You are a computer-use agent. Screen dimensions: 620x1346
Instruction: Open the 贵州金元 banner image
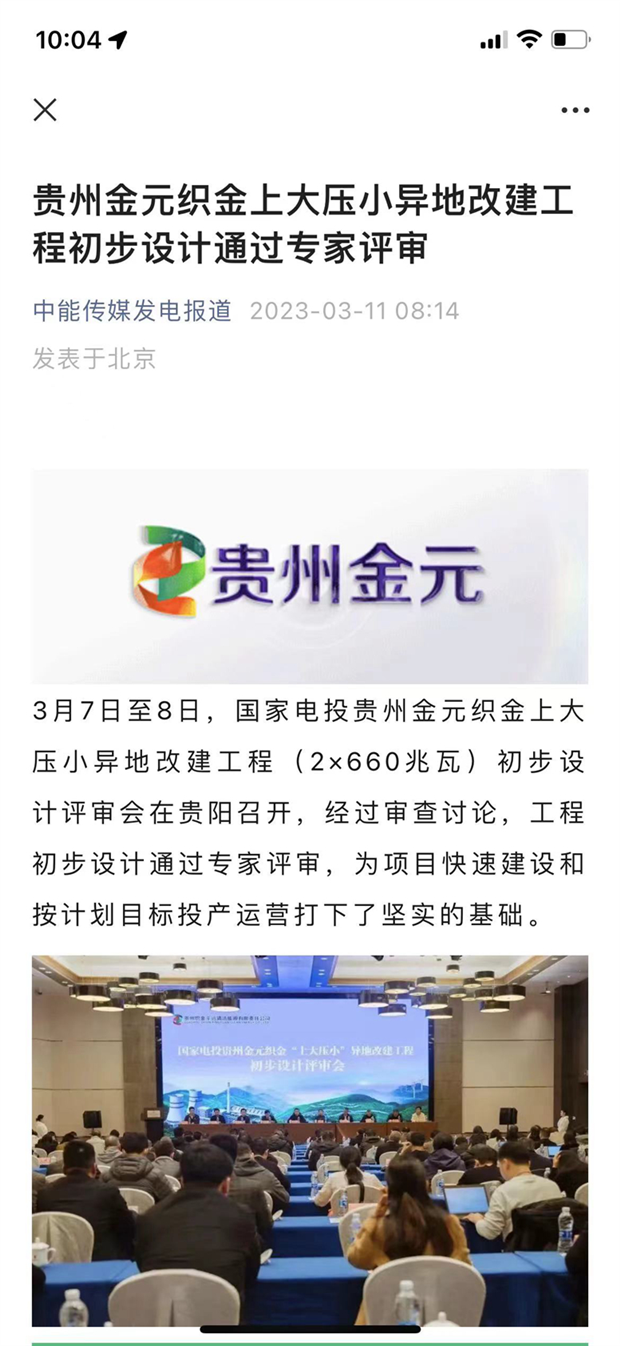pyautogui.click(x=310, y=576)
